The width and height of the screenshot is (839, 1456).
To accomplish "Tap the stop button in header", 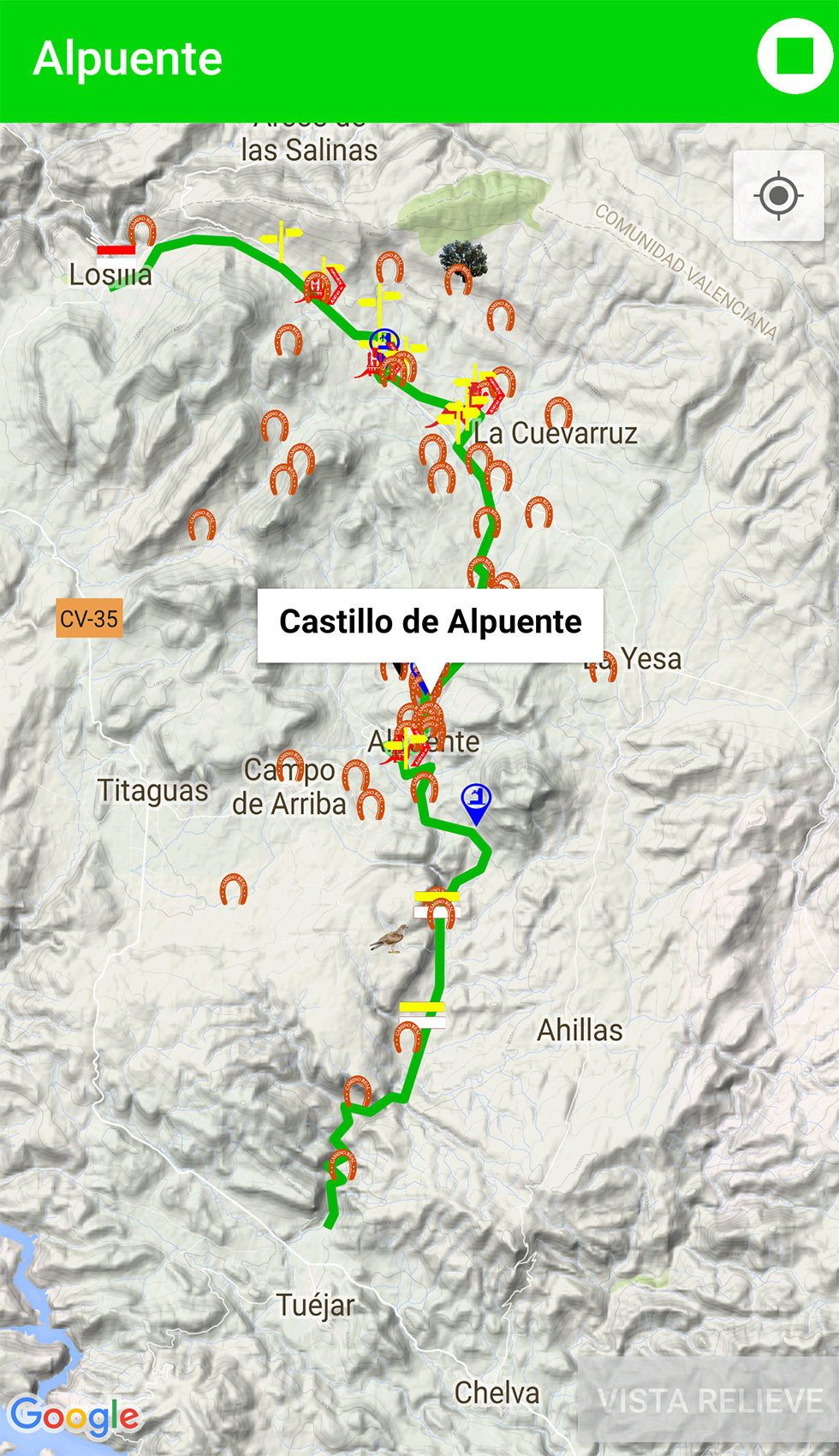I will pyautogui.click(x=794, y=56).
